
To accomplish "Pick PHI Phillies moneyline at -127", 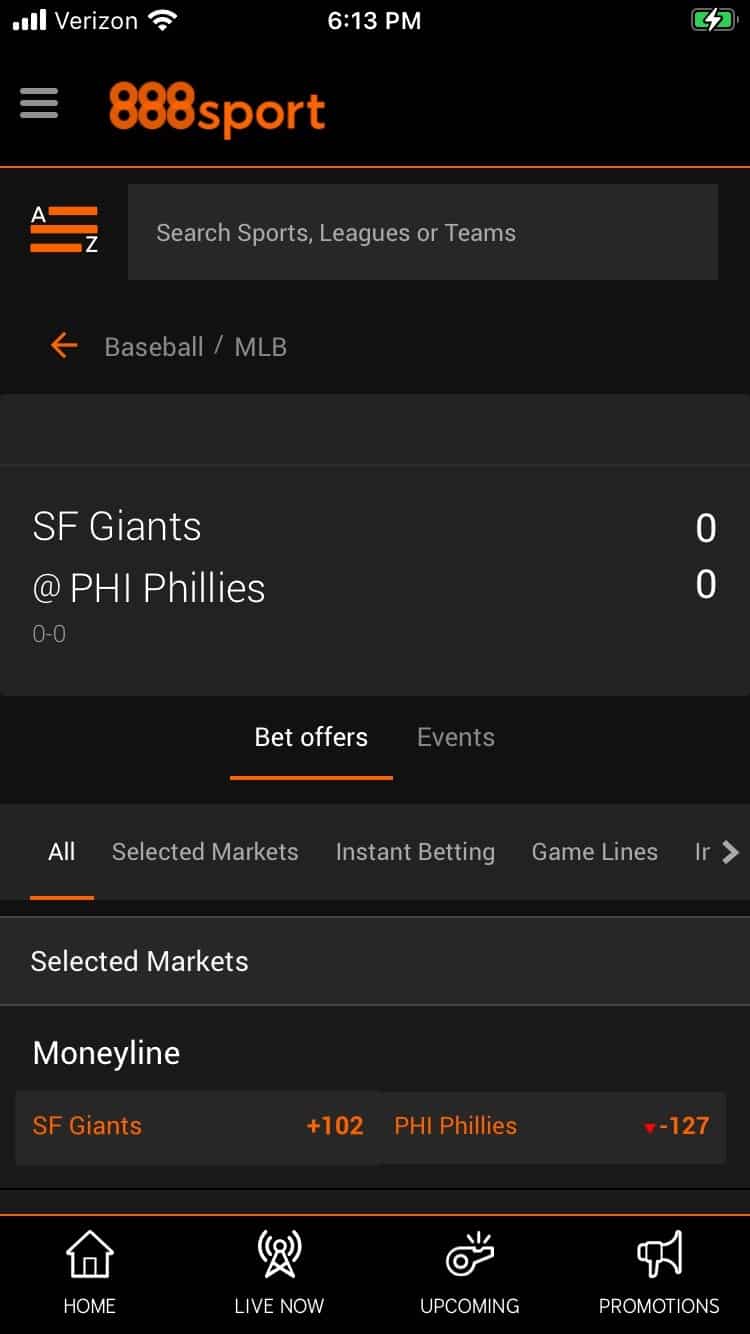I will pos(553,1126).
